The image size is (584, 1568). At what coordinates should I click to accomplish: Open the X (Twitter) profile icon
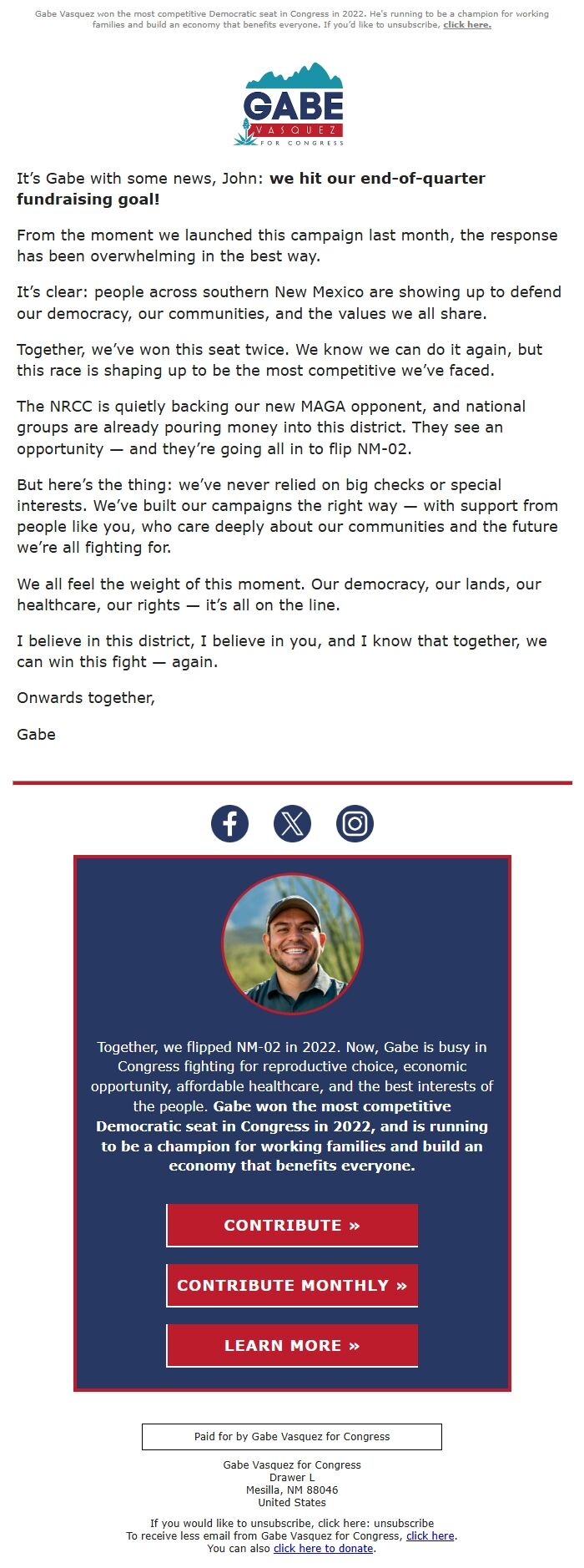click(292, 823)
